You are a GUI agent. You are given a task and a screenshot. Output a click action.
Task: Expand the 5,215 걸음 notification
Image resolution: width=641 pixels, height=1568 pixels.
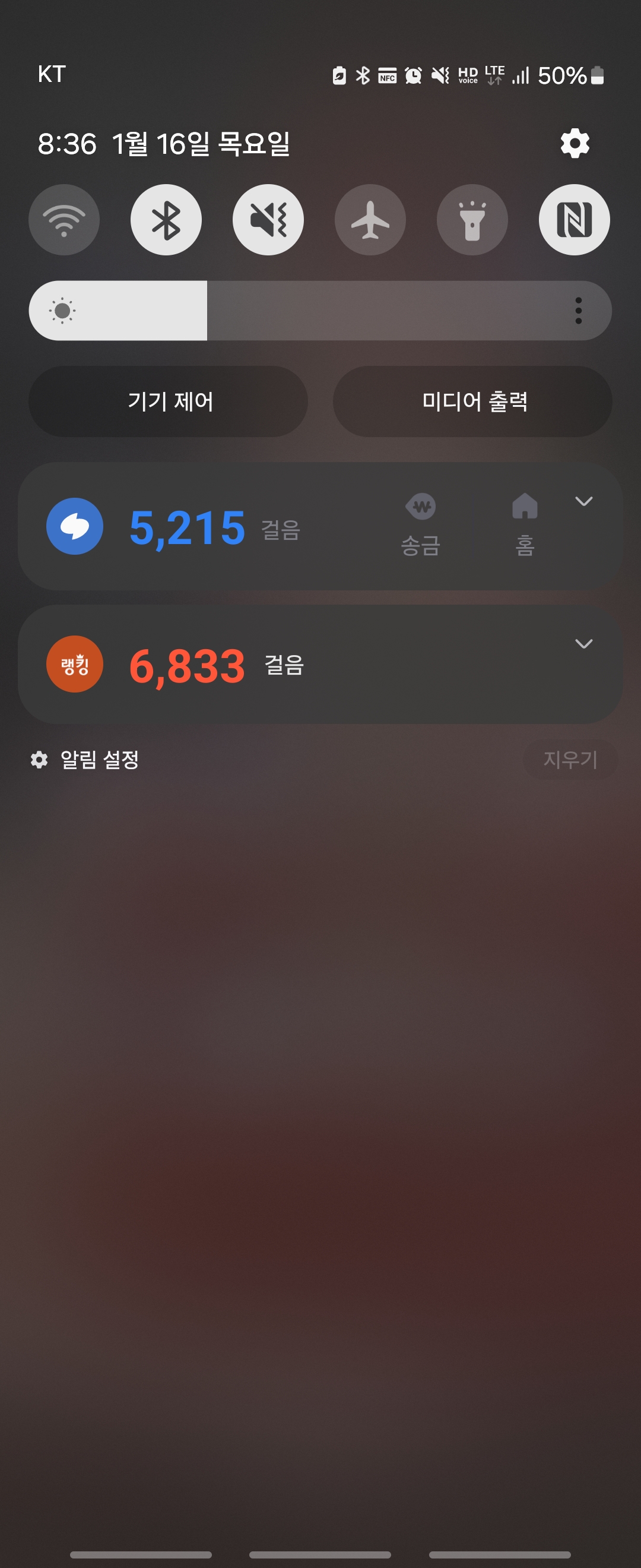pyautogui.click(x=584, y=501)
